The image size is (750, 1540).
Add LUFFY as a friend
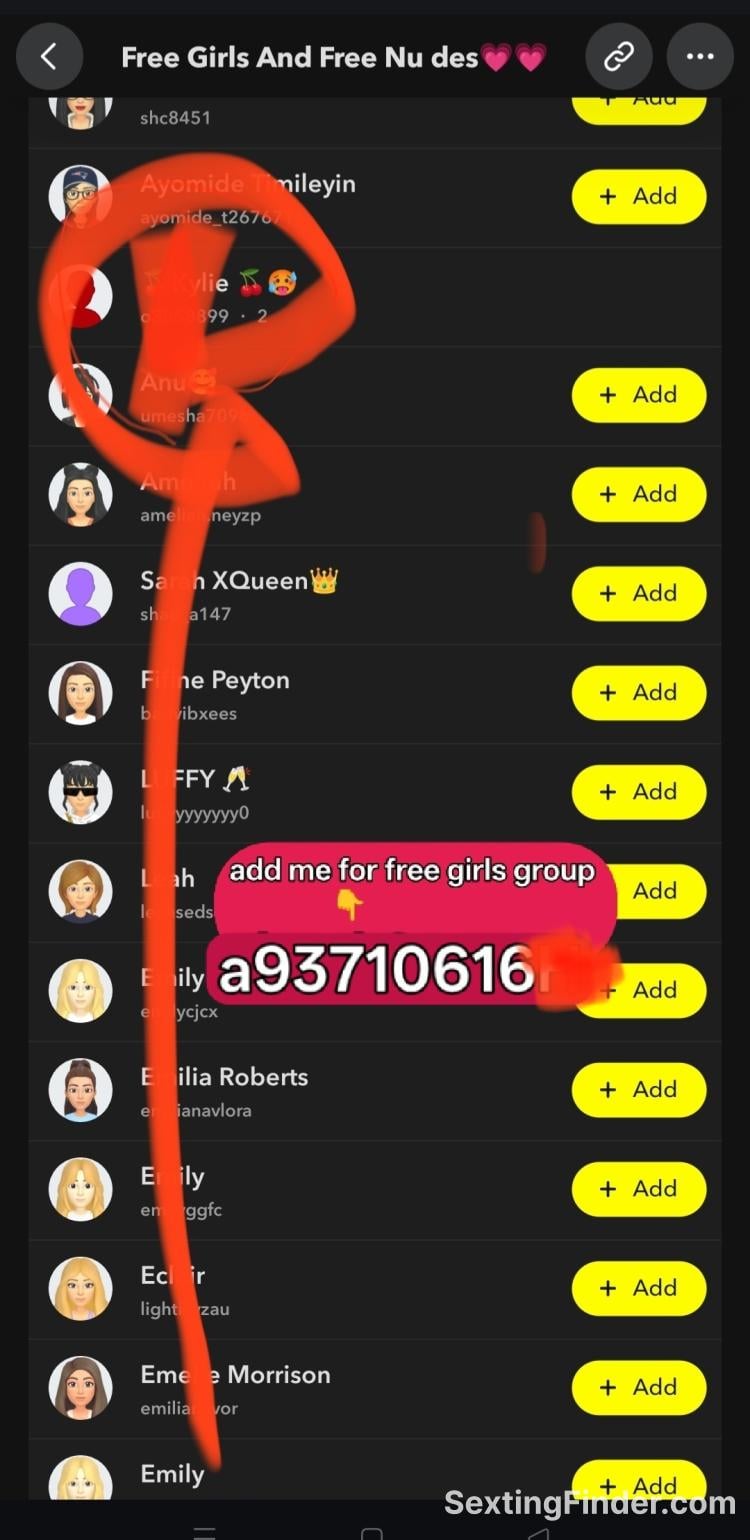point(639,792)
